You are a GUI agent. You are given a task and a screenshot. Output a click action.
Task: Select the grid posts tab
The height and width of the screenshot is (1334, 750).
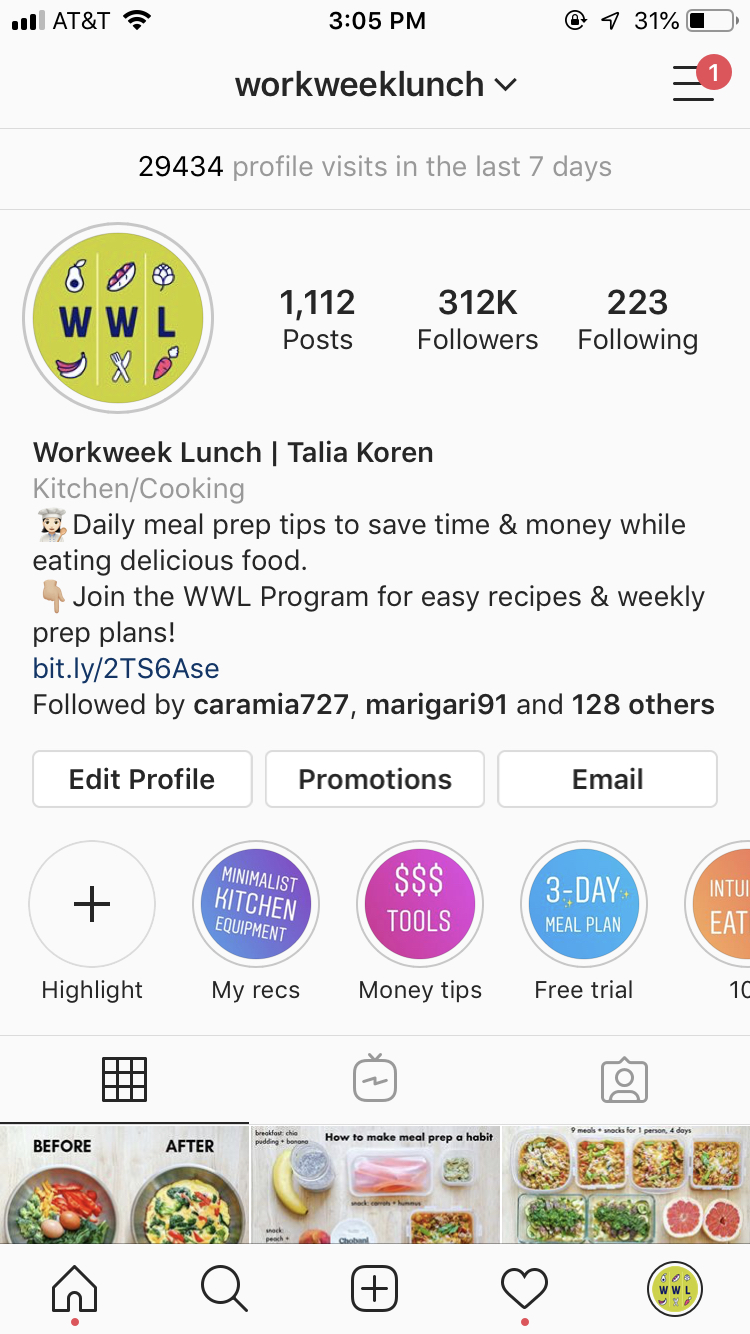[125, 1079]
